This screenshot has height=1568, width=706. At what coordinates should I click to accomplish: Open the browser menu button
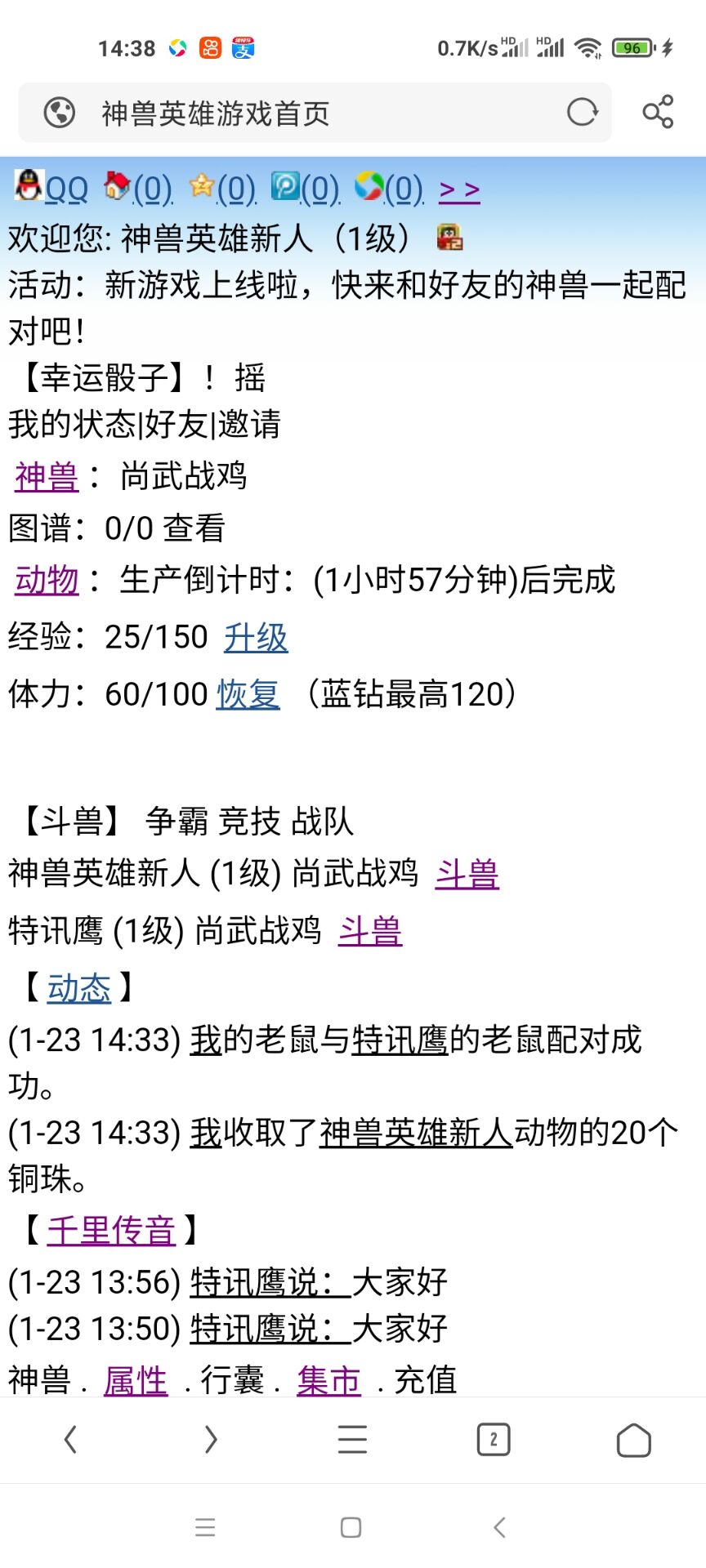[x=352, y=1439]
